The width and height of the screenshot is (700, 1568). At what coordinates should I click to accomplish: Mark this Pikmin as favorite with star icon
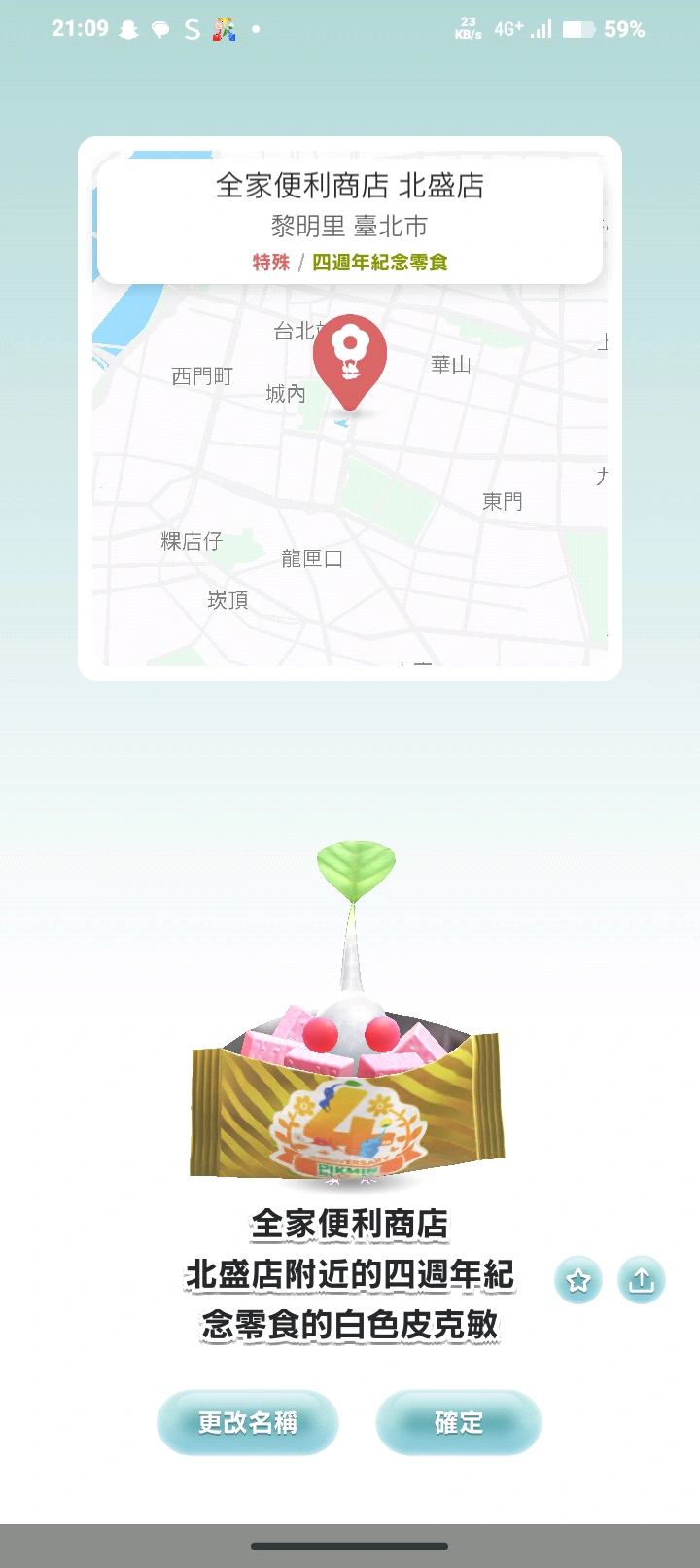[578, 1280]
